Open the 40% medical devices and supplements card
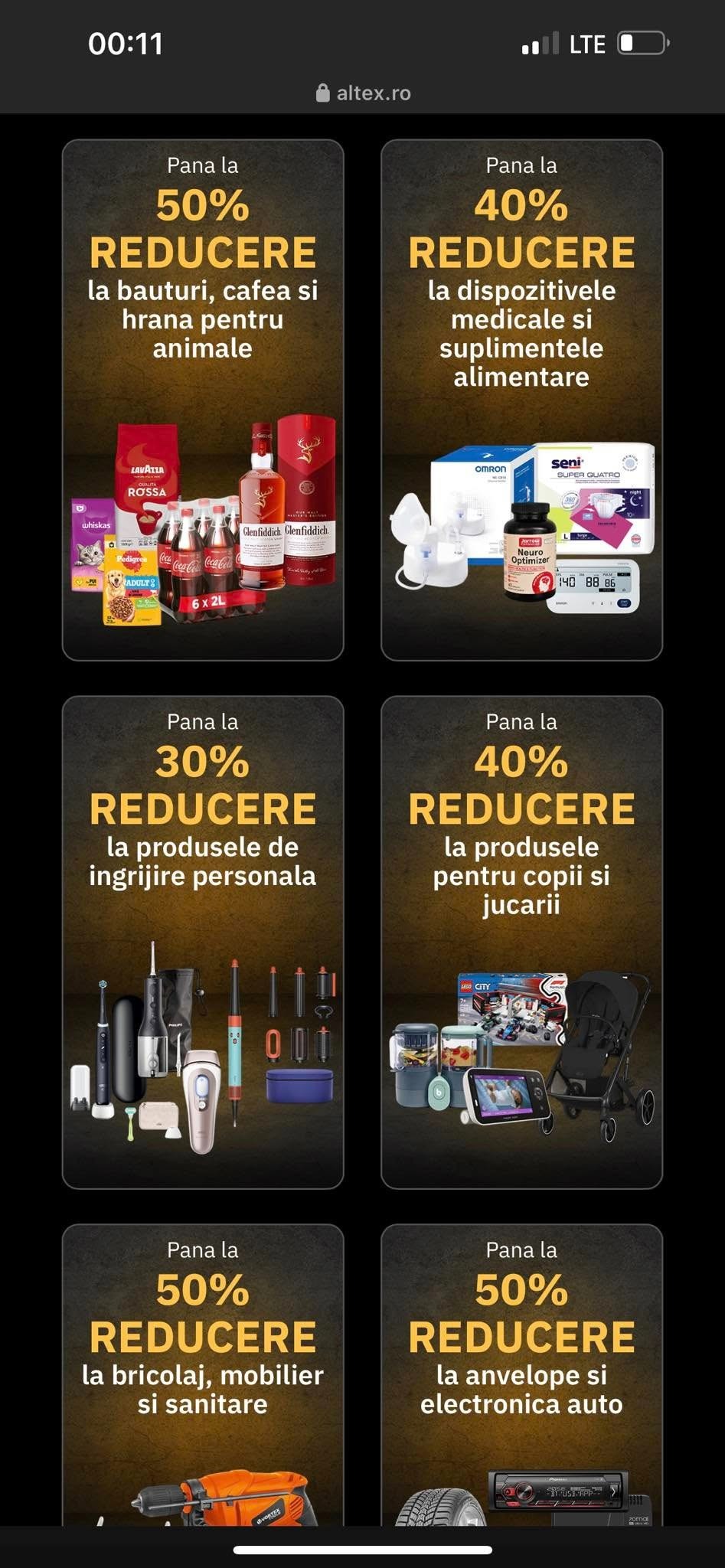Viewport: 725px width, 1568px height. [x=521, y=400]
